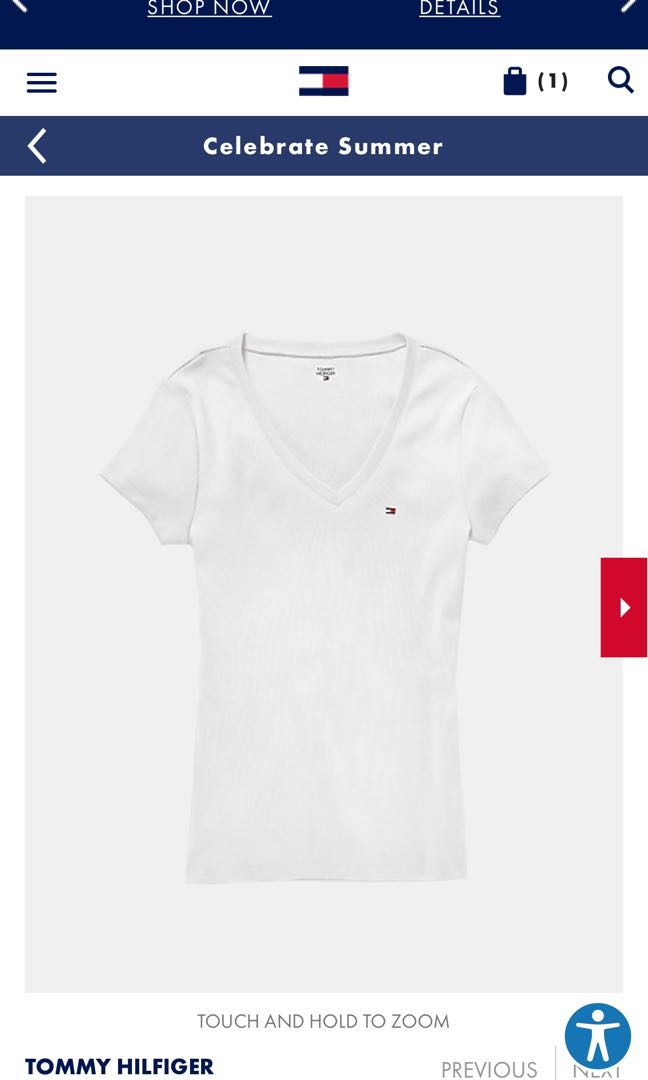Go to the PREVIOUS product
The width and height of the screenshot is (648, 1080).
click(489, 1069)
